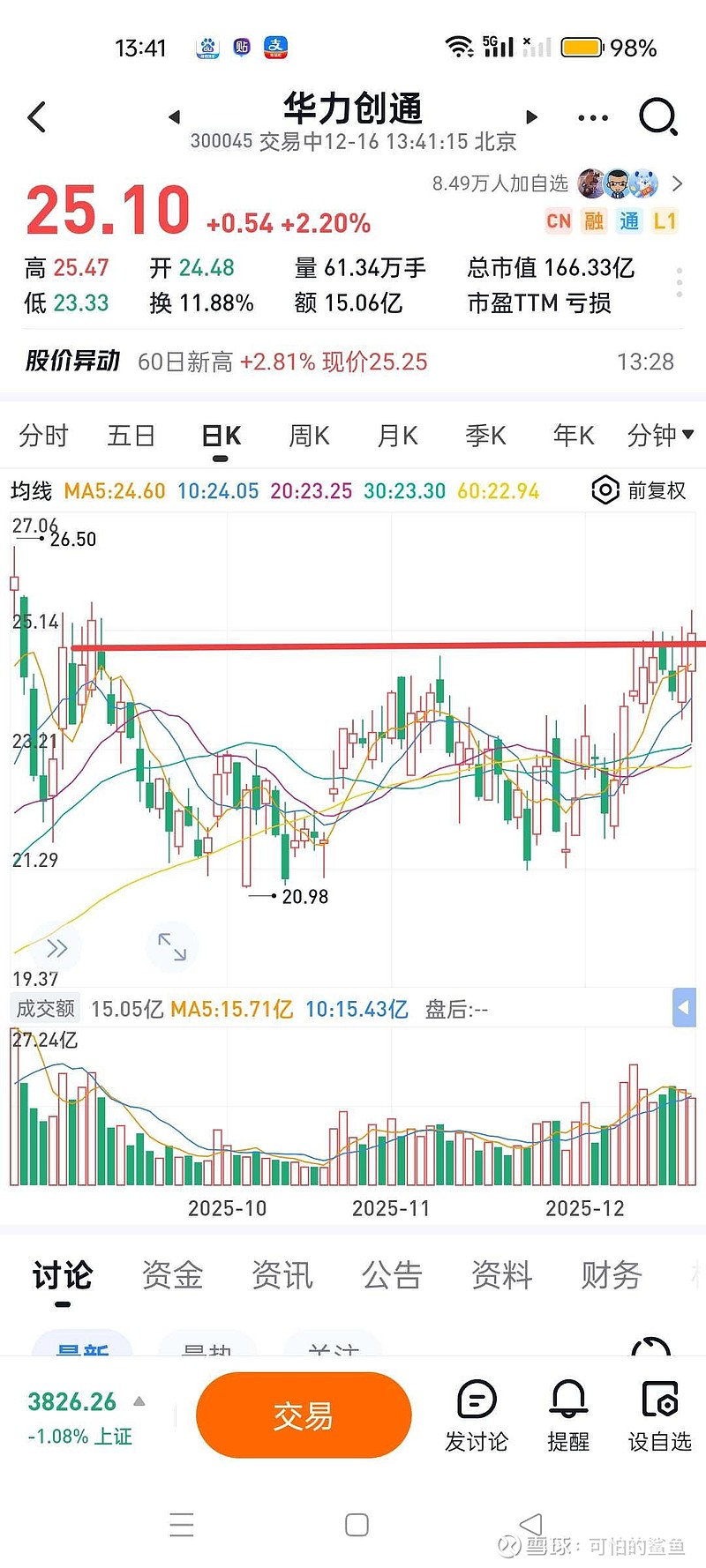This screenshot has width=706, height=1568.
Task: Switch to the next stock arrow
Action: (x=531, y=116)
